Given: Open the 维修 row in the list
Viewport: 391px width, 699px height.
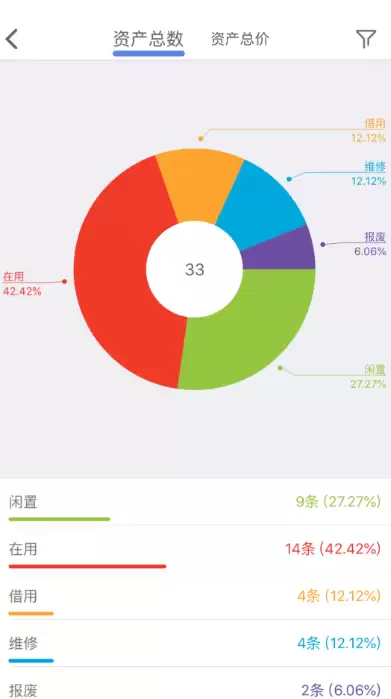Looking at the screenshot, I should (195, 643).
